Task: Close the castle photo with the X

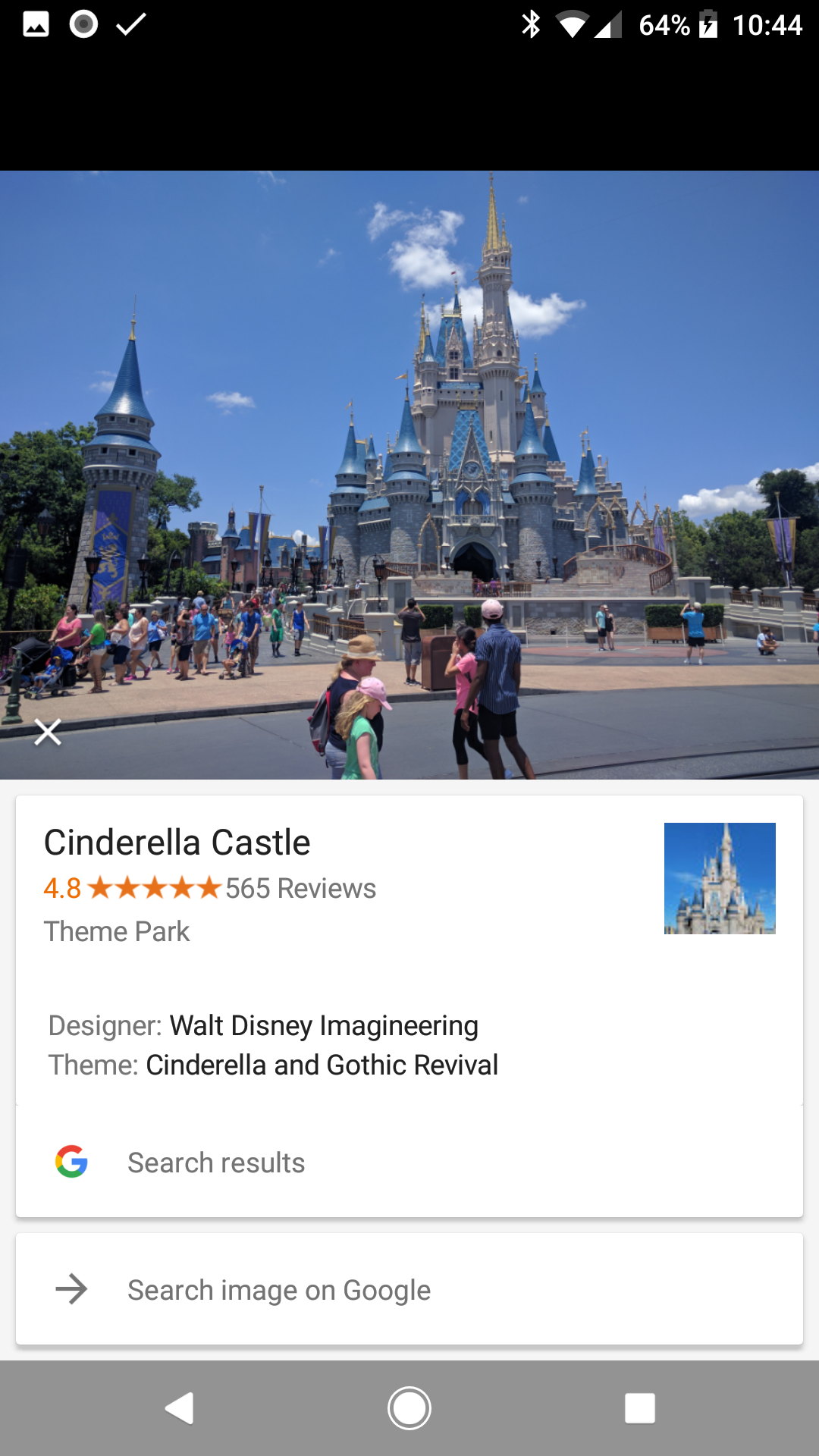Action: (x=48, y=733)
